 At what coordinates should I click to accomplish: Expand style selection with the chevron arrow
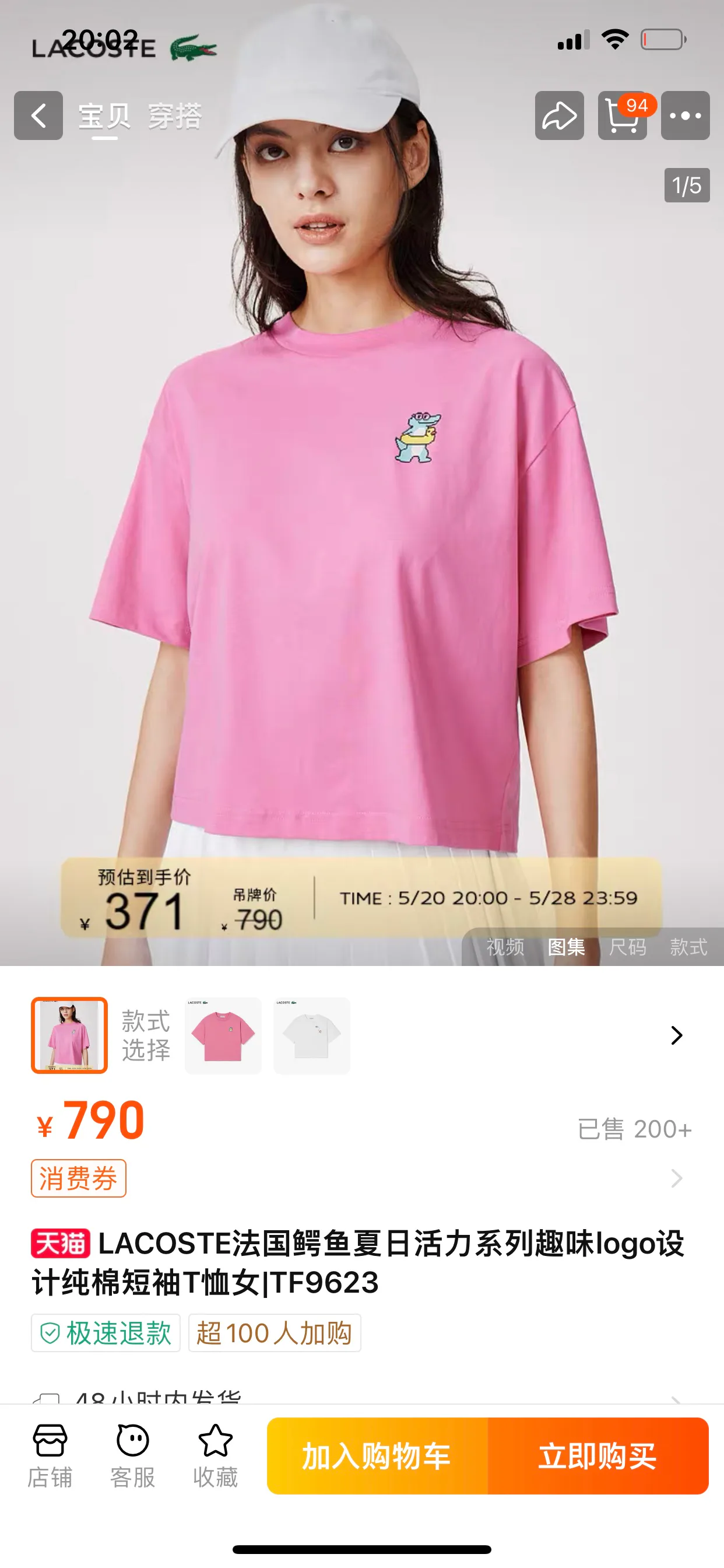click(677, 1035)
